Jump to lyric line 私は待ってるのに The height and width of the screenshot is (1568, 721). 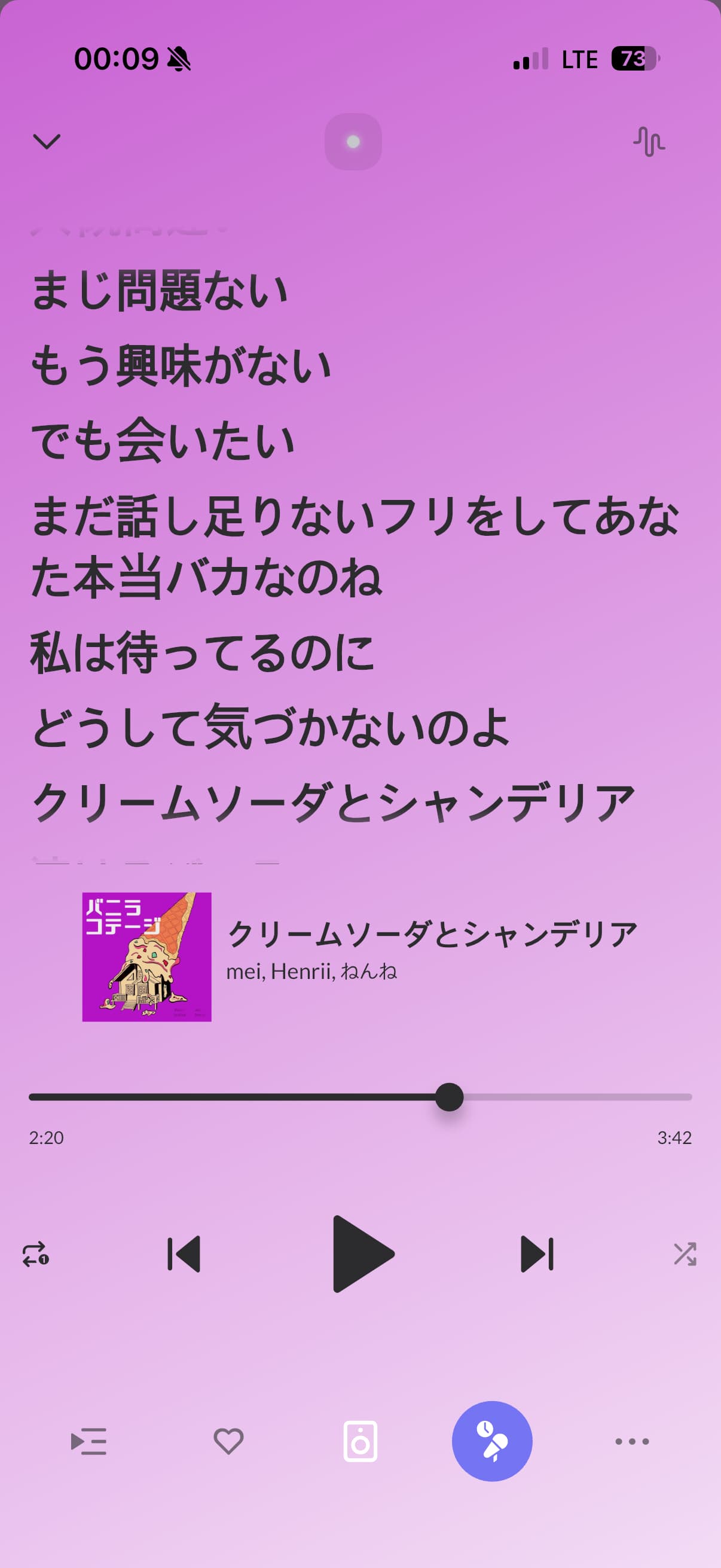202,652
